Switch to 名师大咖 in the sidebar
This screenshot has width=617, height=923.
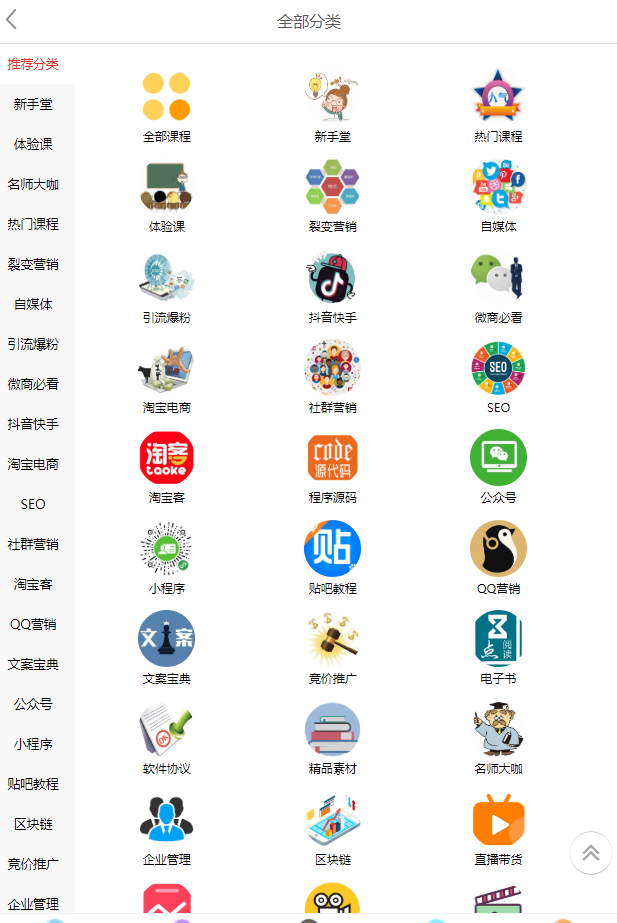[x=33, y=184]
